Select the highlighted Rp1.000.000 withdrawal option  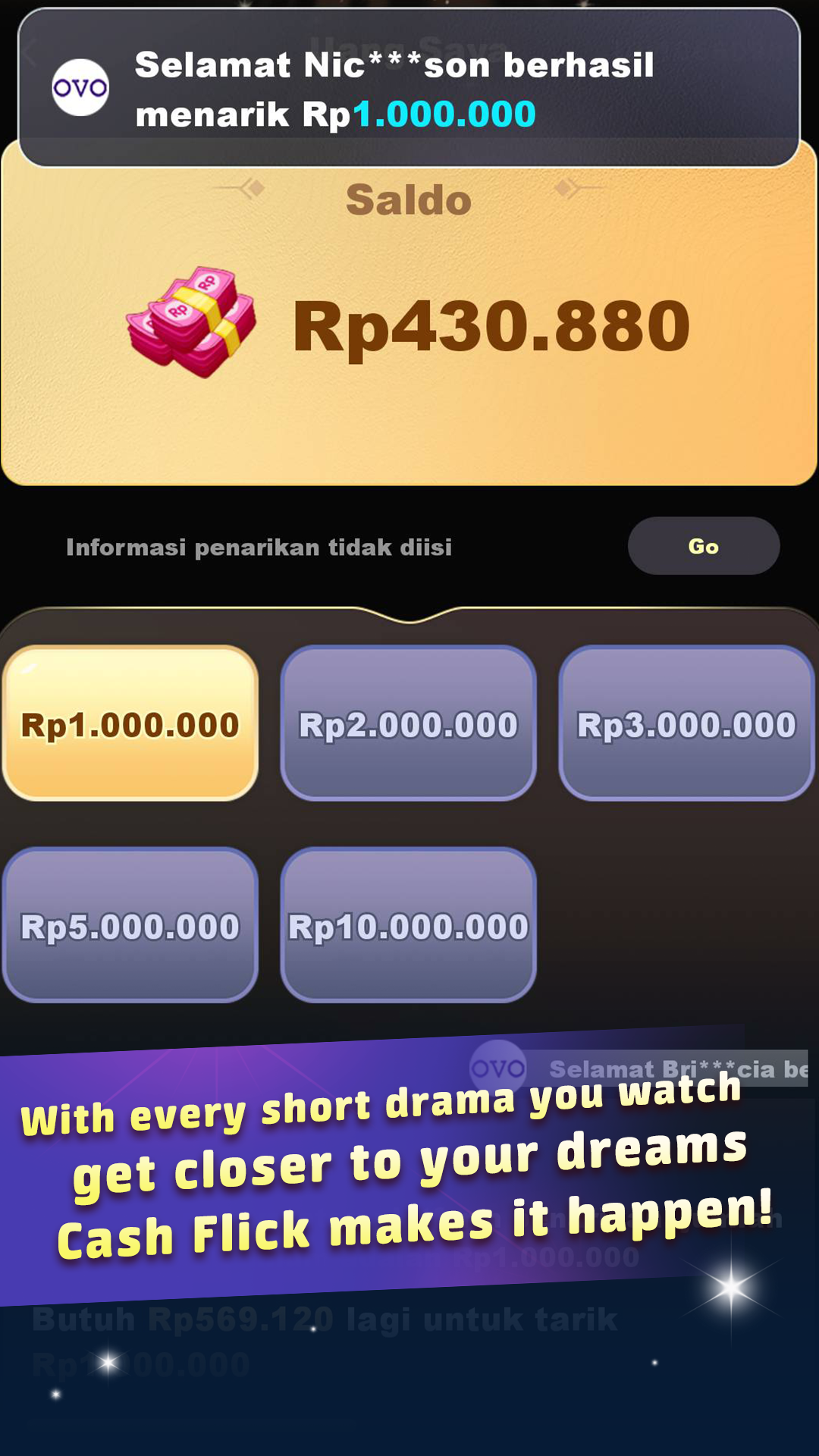point(130,724)
